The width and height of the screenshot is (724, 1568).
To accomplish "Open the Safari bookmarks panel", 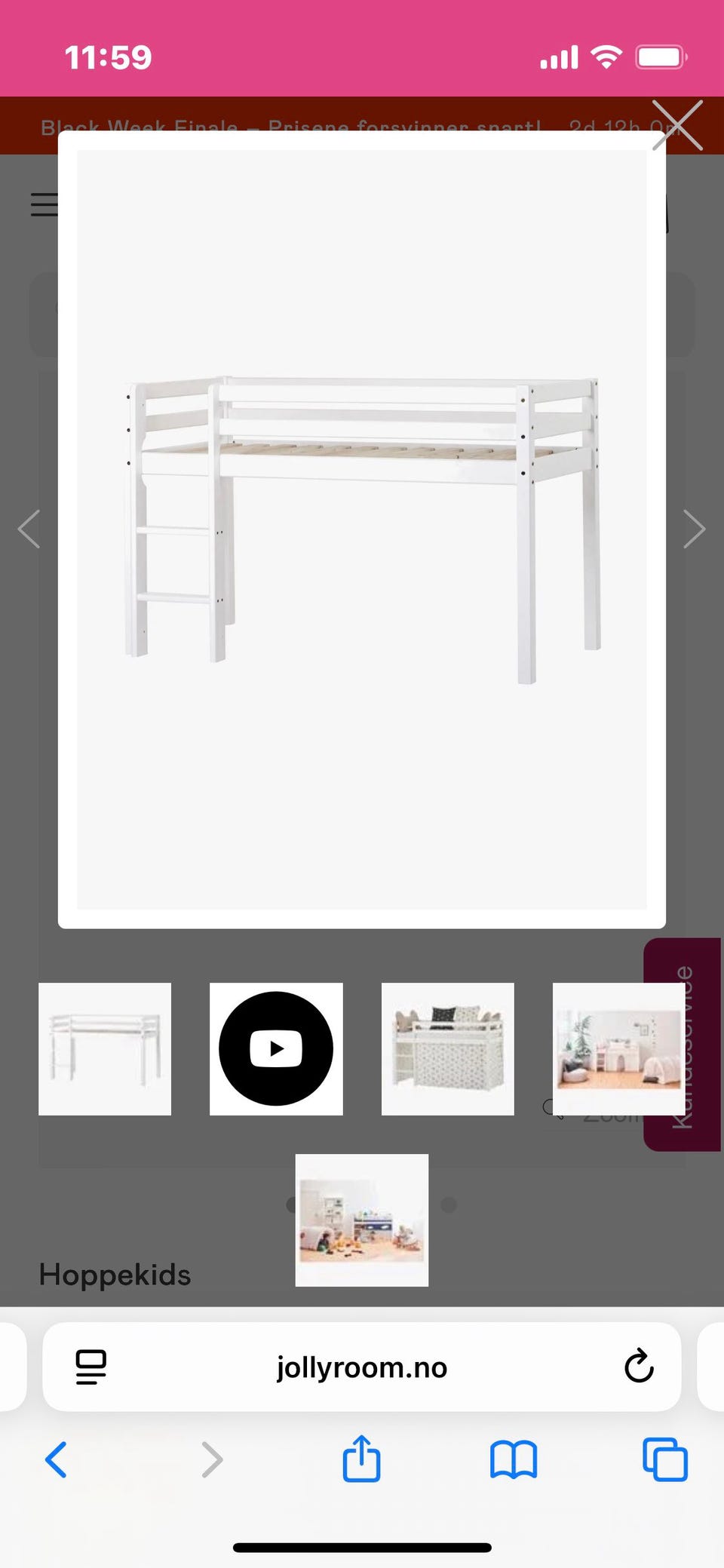I will (x=513, y=1459).
